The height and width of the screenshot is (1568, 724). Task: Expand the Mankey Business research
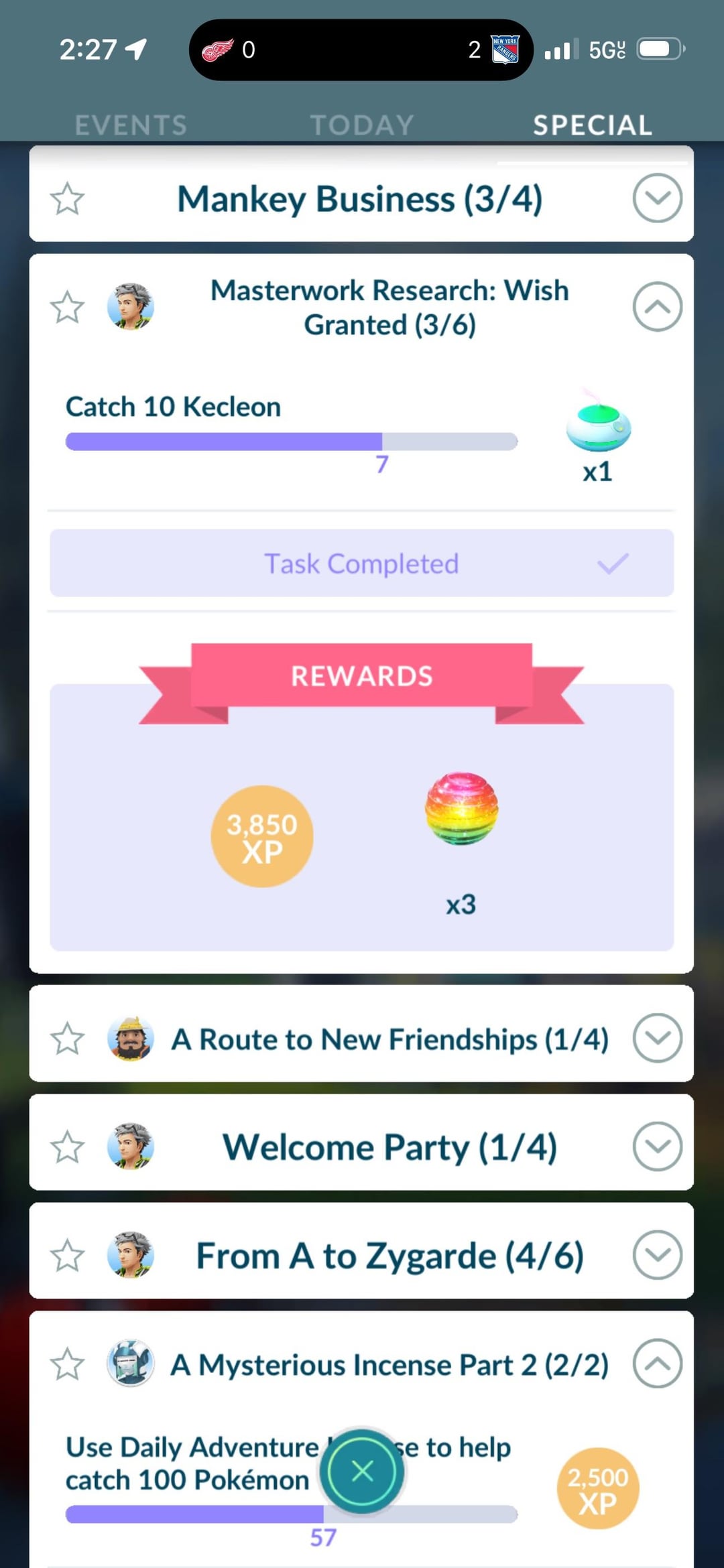point(657,198)
